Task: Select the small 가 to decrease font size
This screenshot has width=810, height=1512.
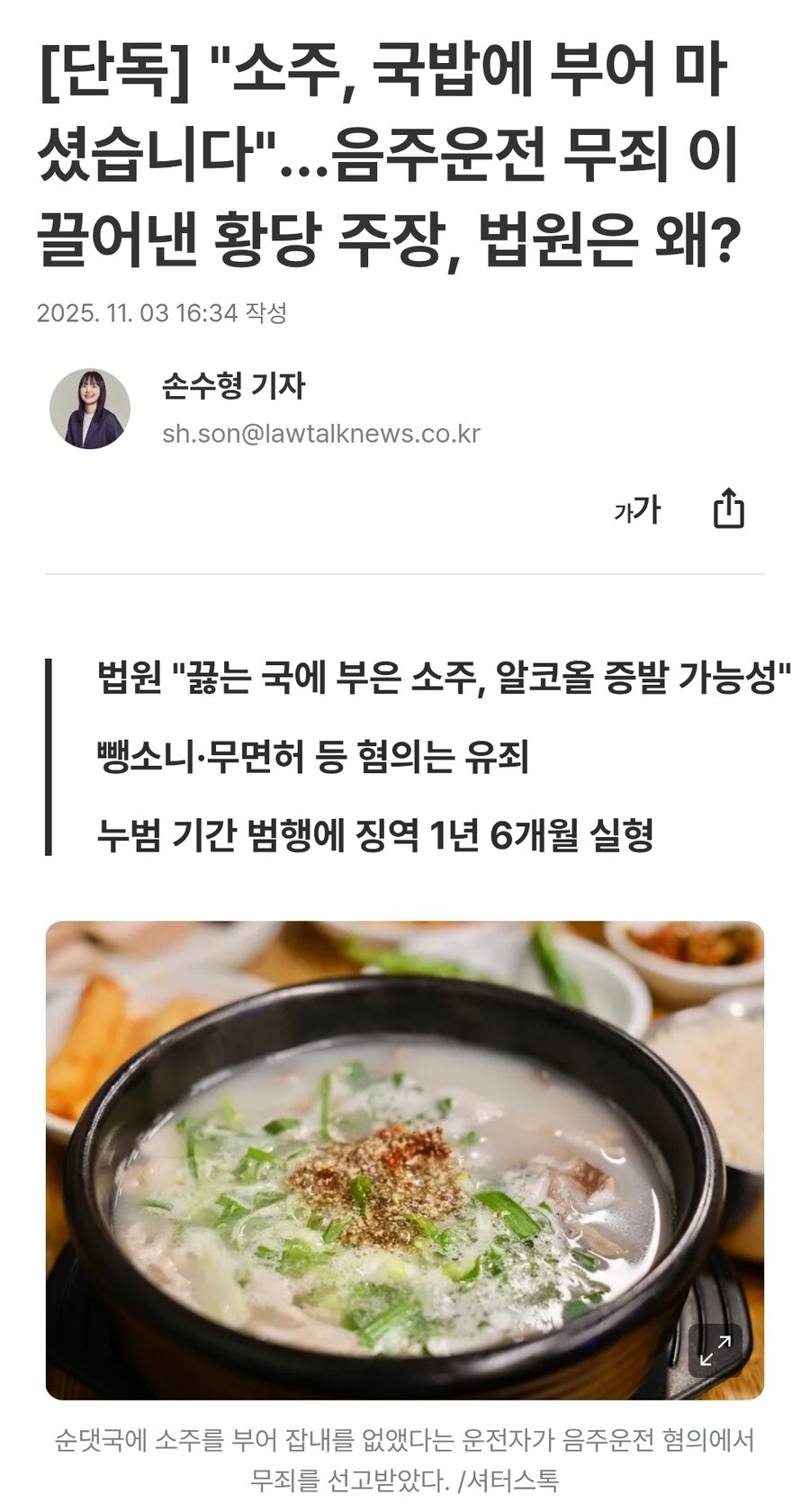Action: click(x=625, y=511)
